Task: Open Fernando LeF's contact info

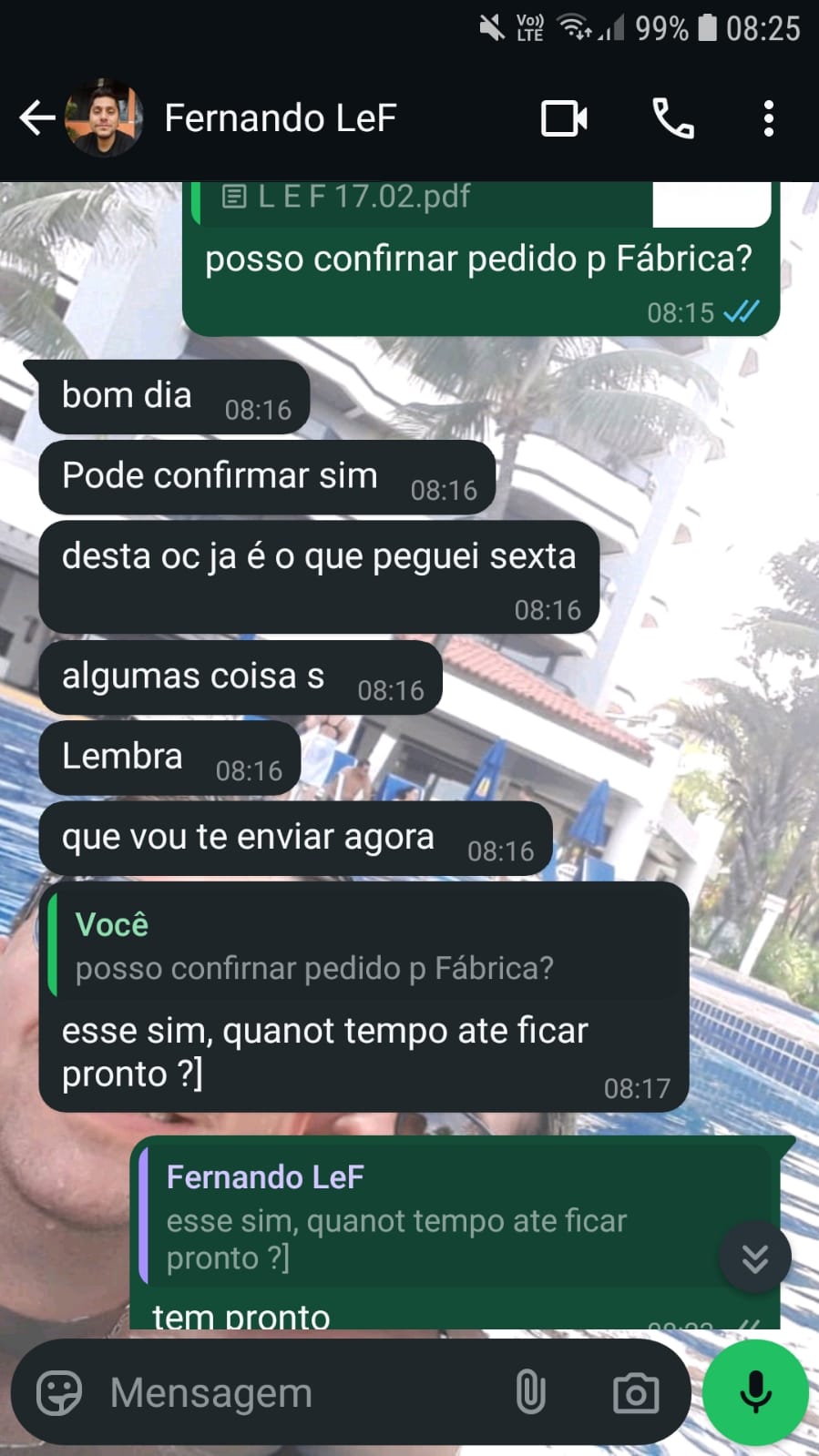Action: (280, 118)
